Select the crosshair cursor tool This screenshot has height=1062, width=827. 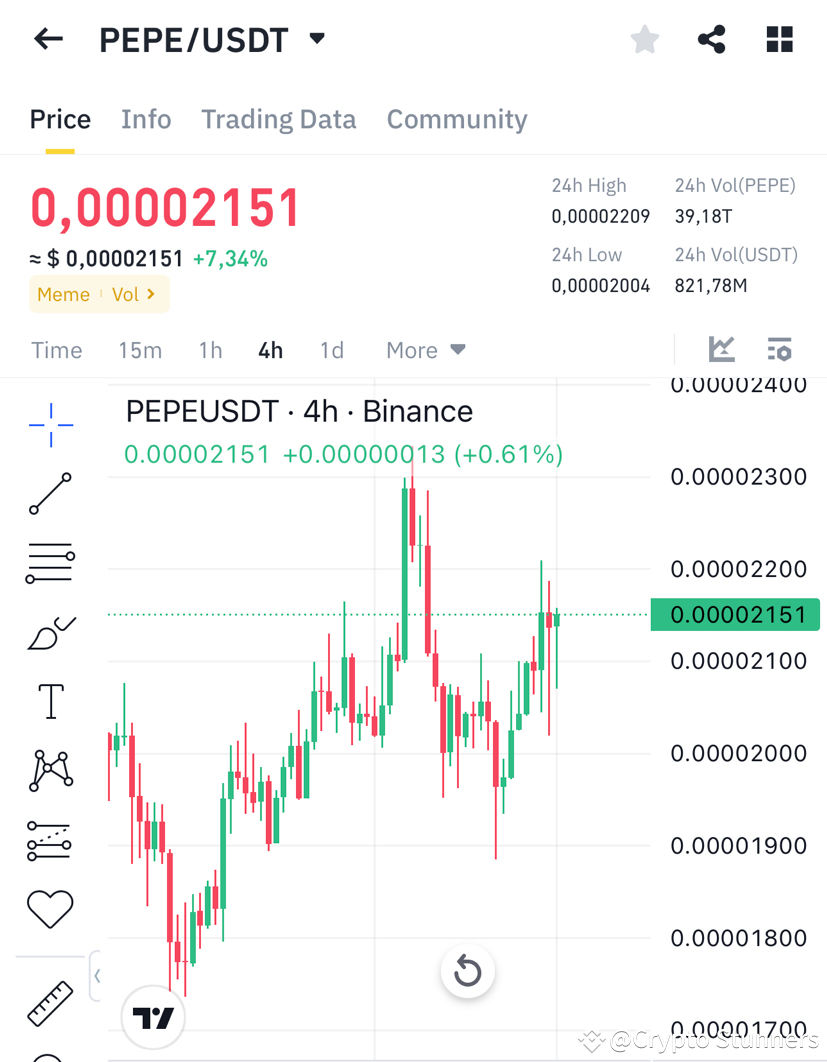coord(50,425)
